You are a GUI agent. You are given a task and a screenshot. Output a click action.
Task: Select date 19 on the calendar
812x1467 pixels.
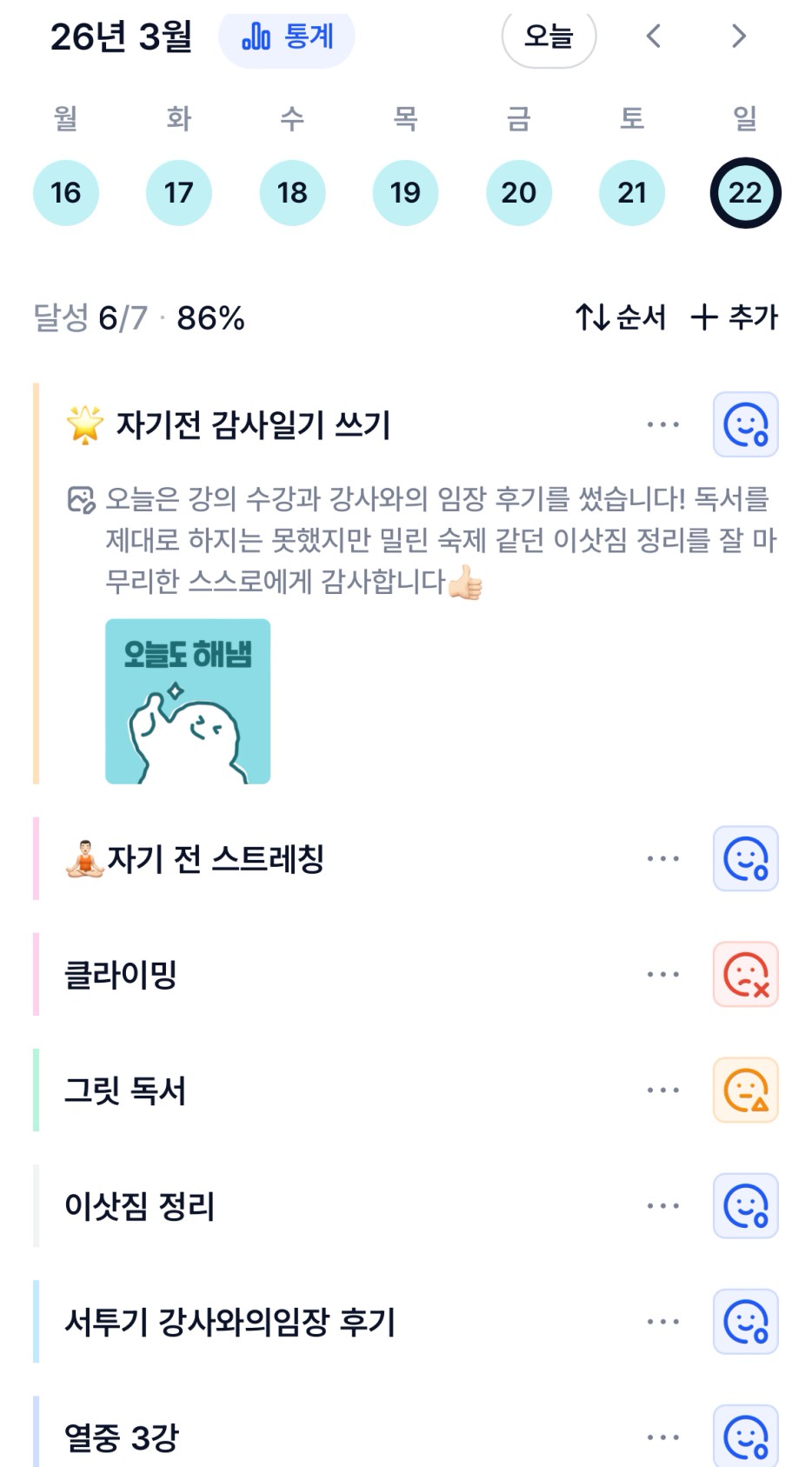point(405,192)
